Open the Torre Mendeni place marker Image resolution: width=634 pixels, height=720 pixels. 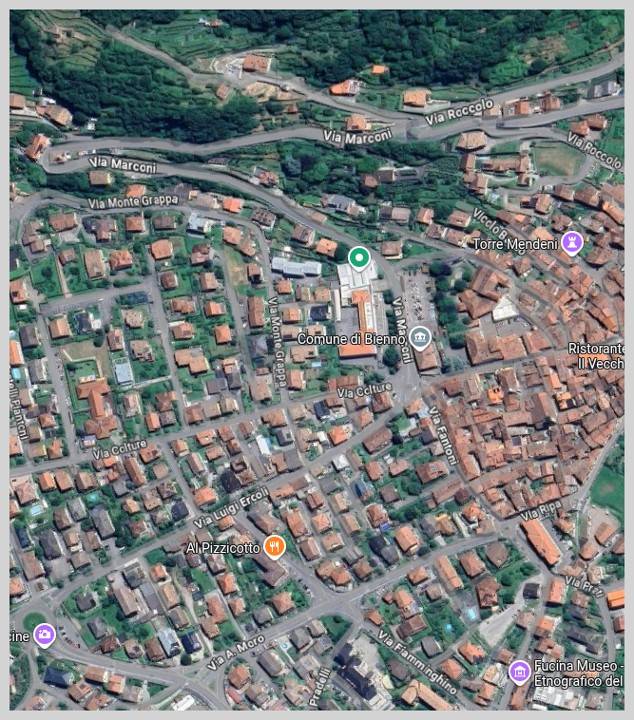[x=571, y=243]
